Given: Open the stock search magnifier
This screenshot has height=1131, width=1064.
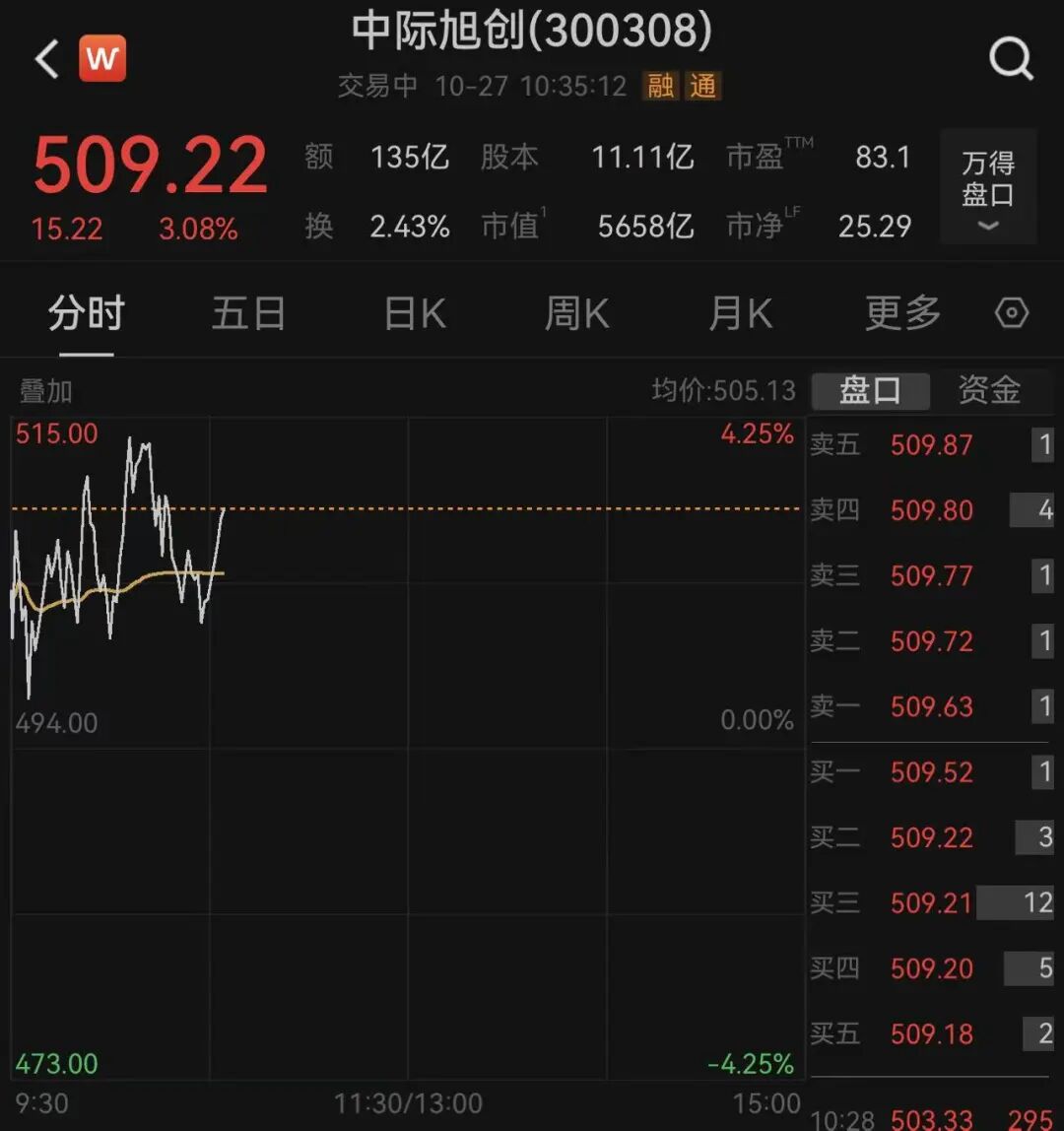Looking at the screenshot, I should 1011,58.
